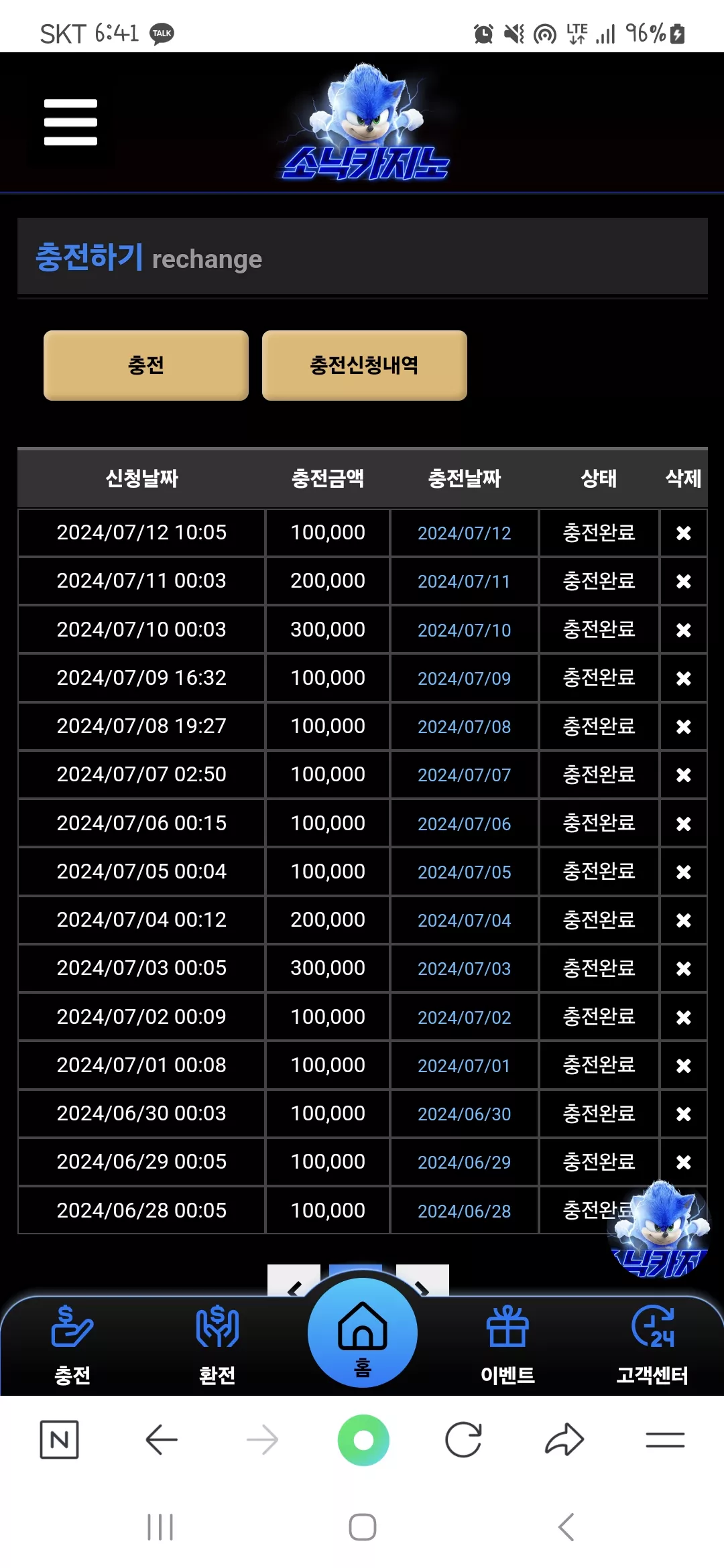Share this page from the browser toolbar

[564, 1439]
